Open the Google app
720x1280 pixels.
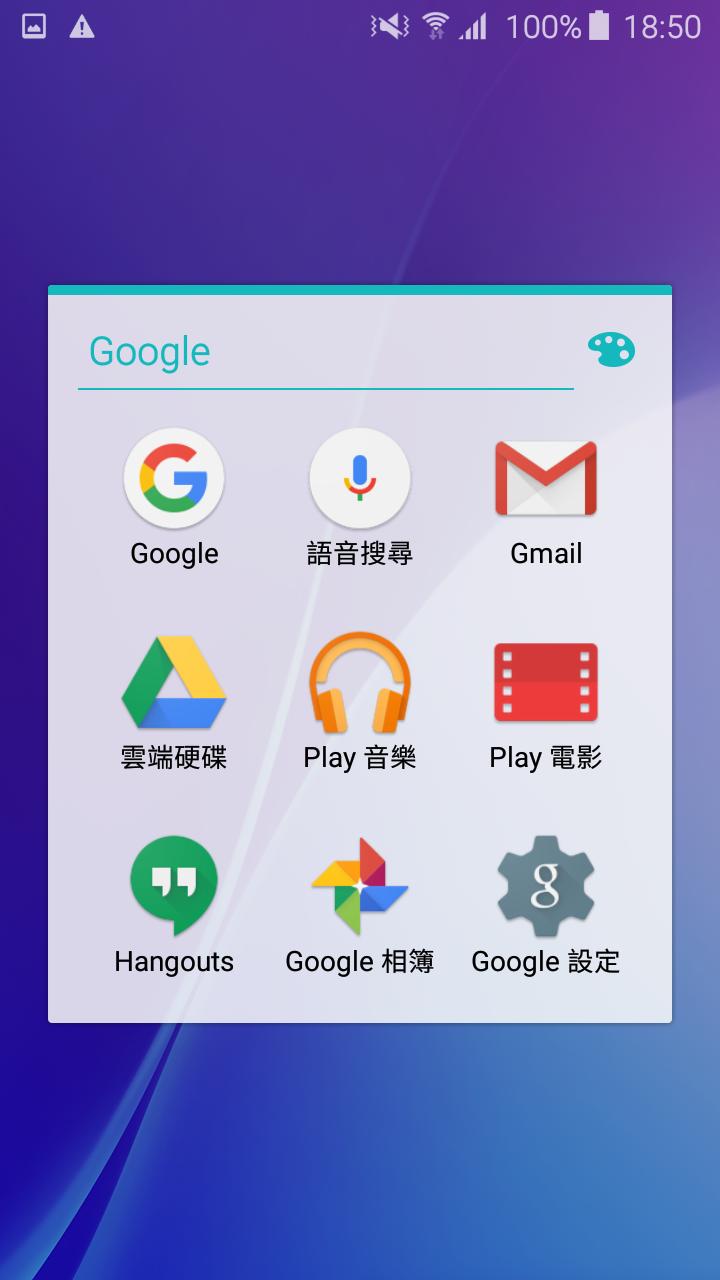pyautogui.click(x=174, y=498)
